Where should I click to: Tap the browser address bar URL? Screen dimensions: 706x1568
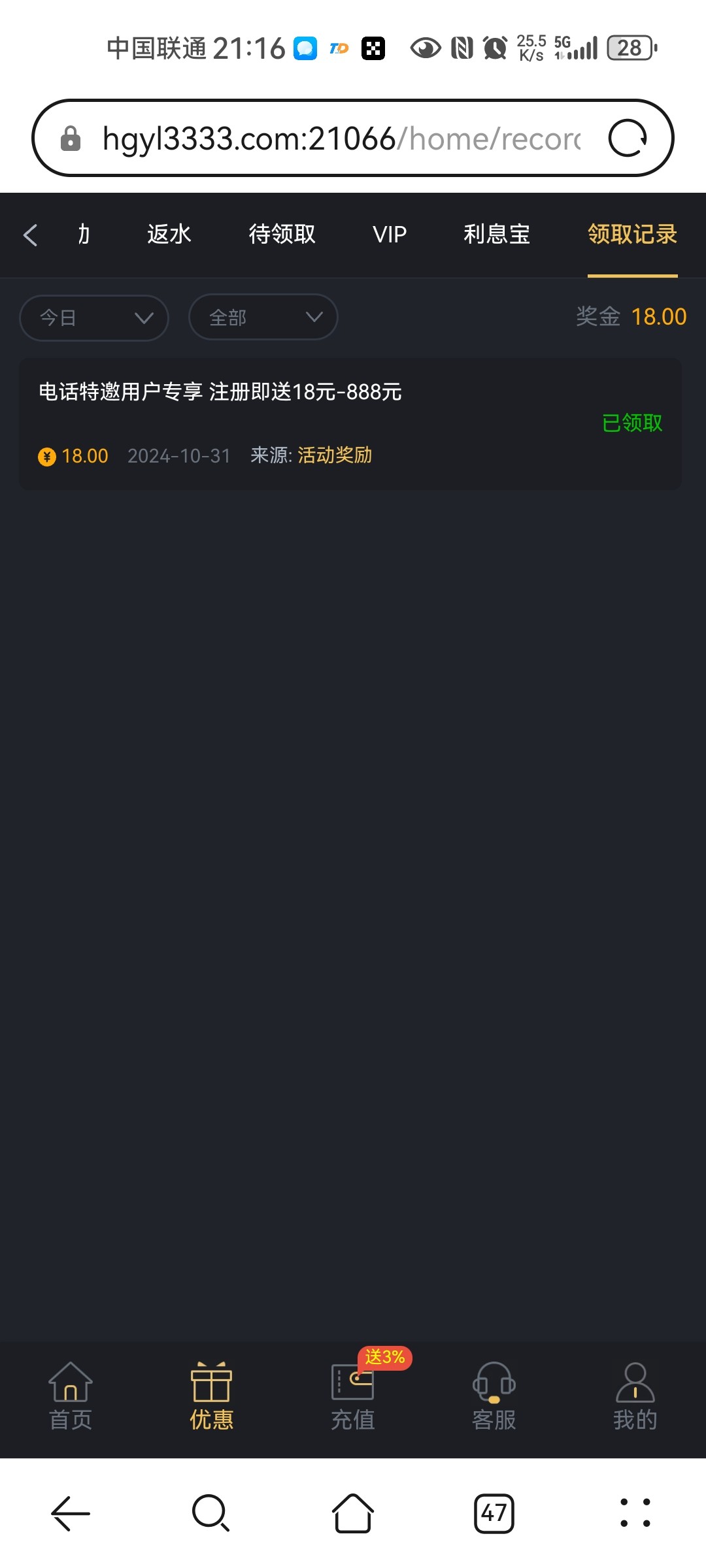tap(340, 139)
